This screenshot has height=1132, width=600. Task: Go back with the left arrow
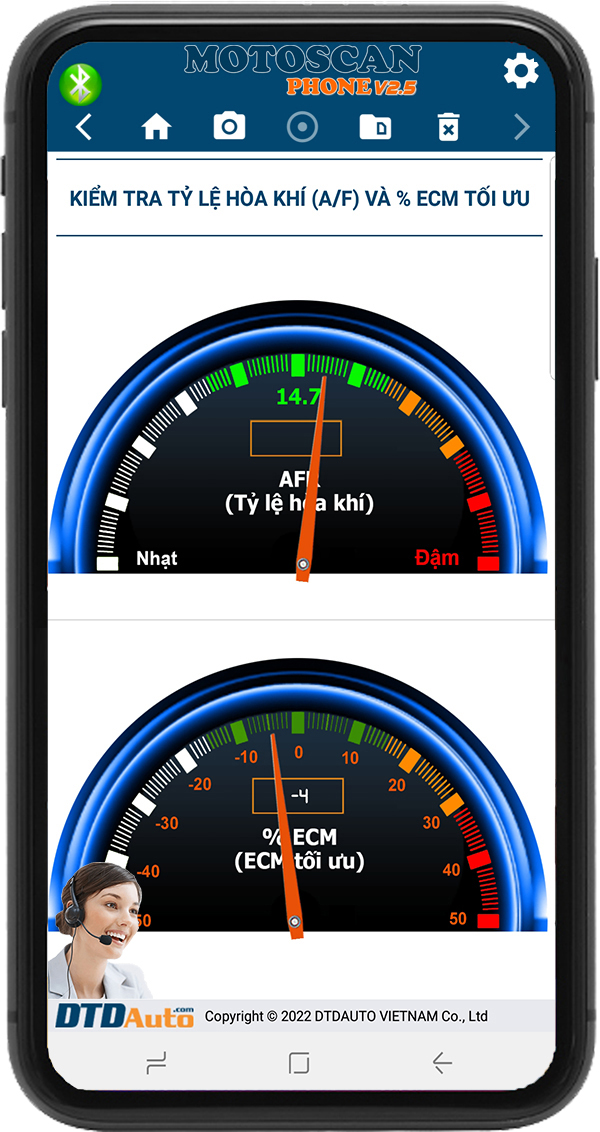point(84,127)
